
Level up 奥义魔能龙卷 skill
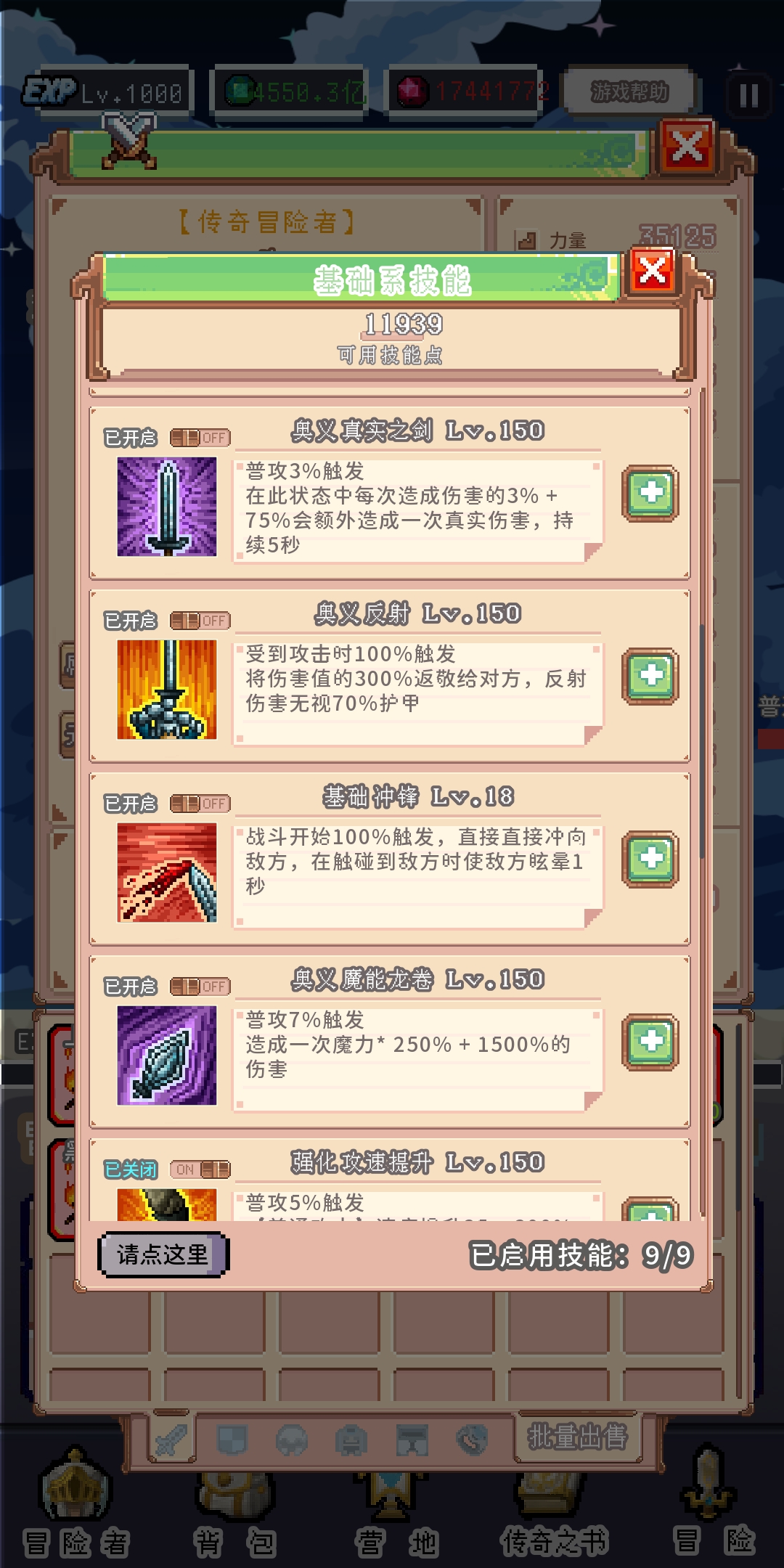coord(650,1042)
